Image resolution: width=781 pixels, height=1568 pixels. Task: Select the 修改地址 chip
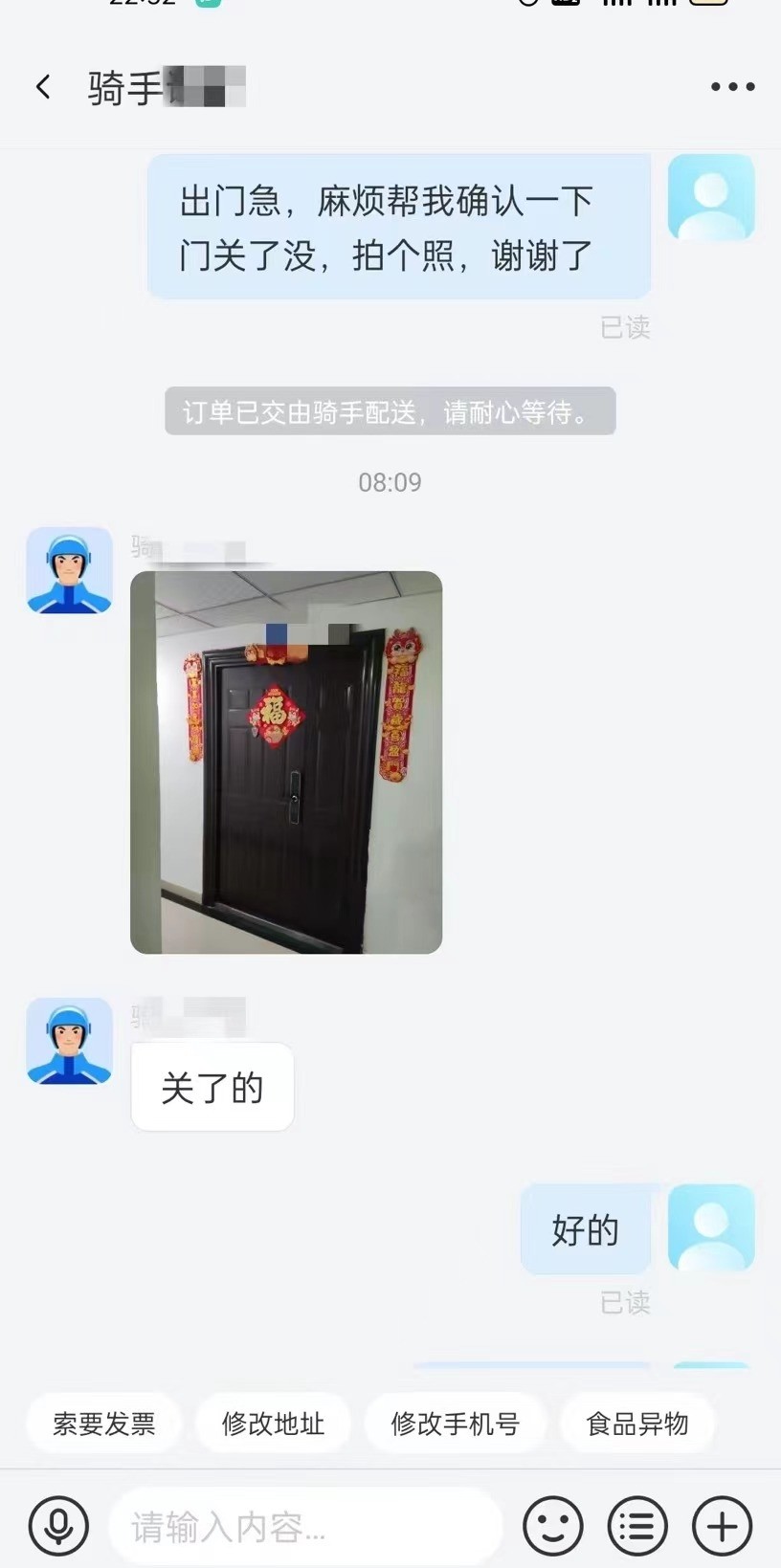273,1424
